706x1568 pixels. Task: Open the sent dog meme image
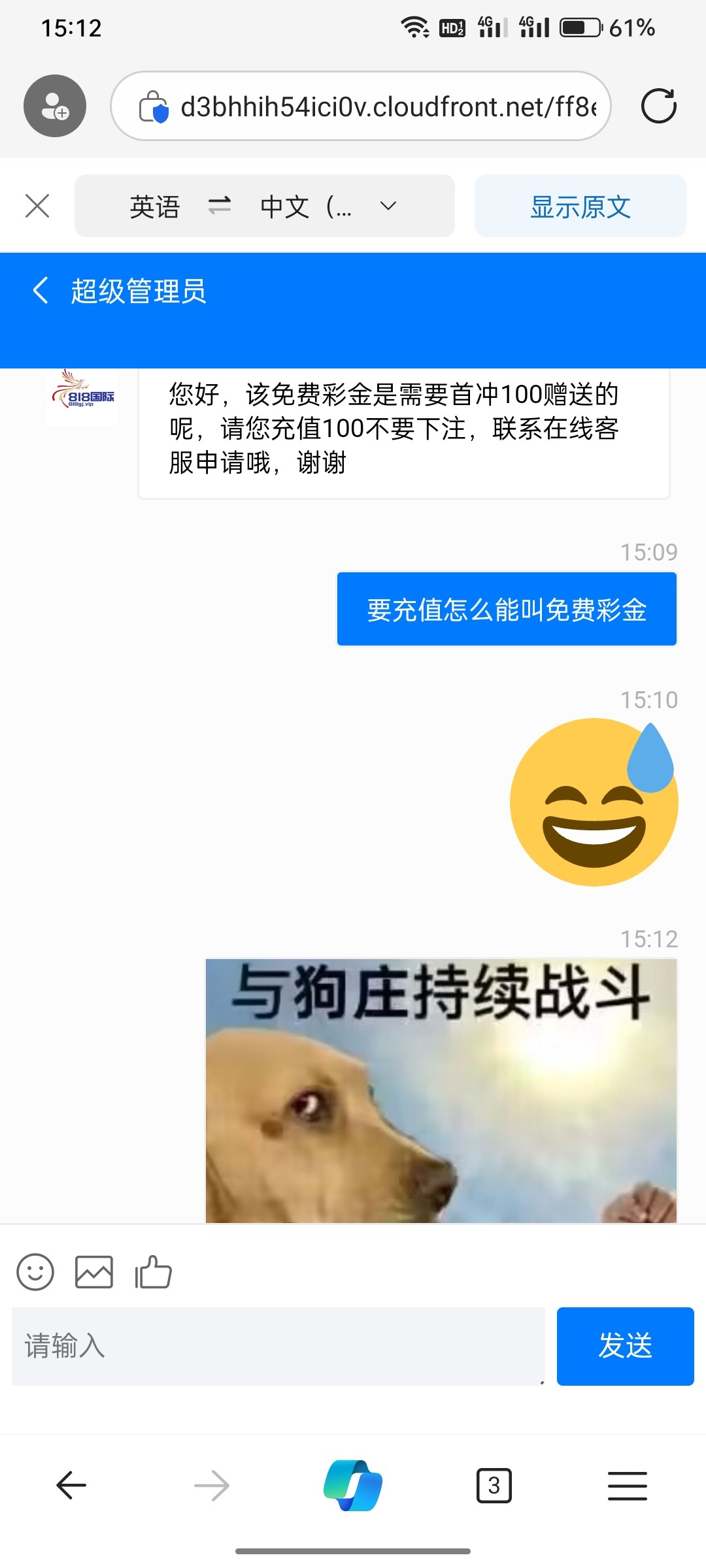[441, 1091]
